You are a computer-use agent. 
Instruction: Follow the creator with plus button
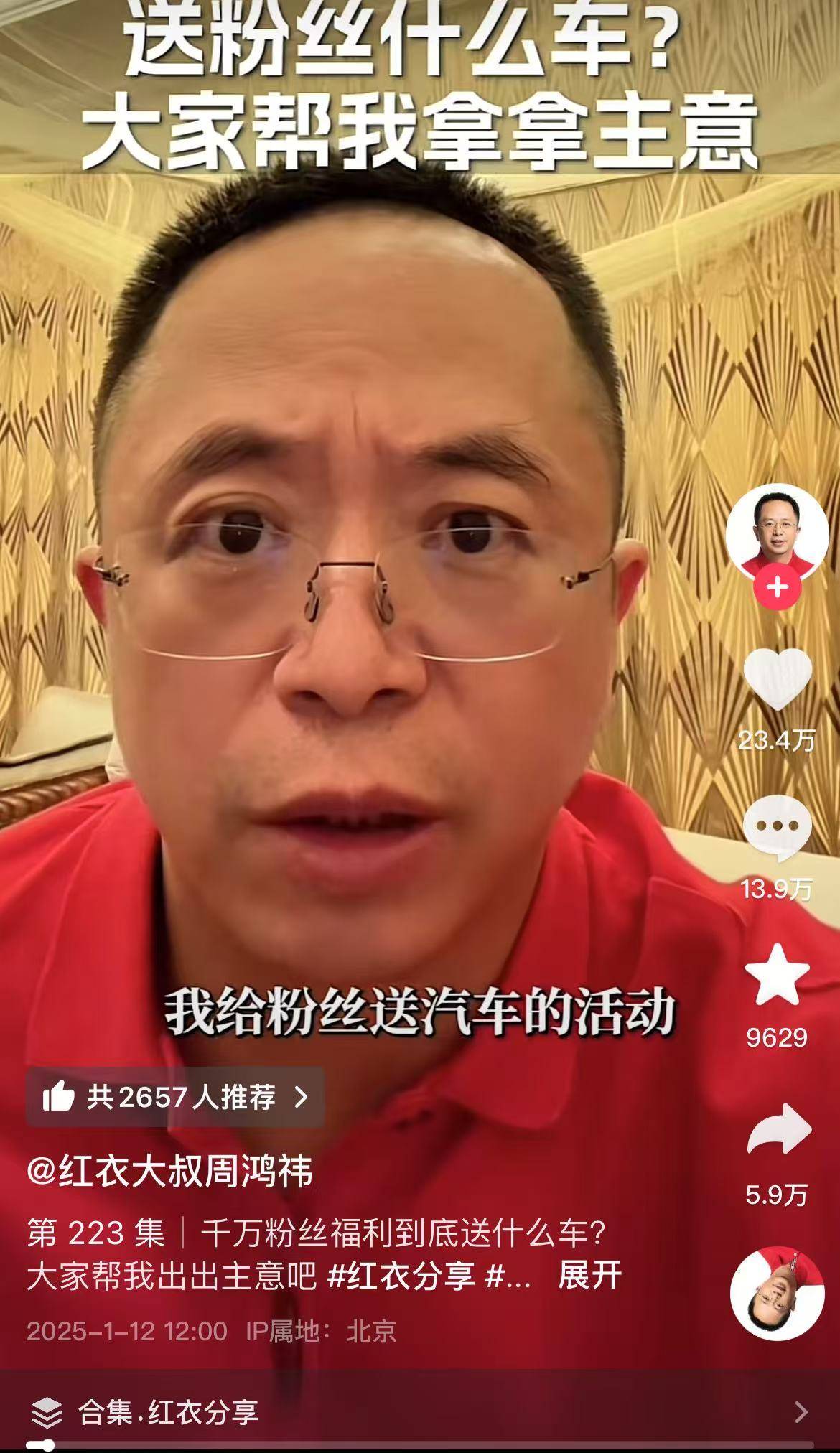777,588
